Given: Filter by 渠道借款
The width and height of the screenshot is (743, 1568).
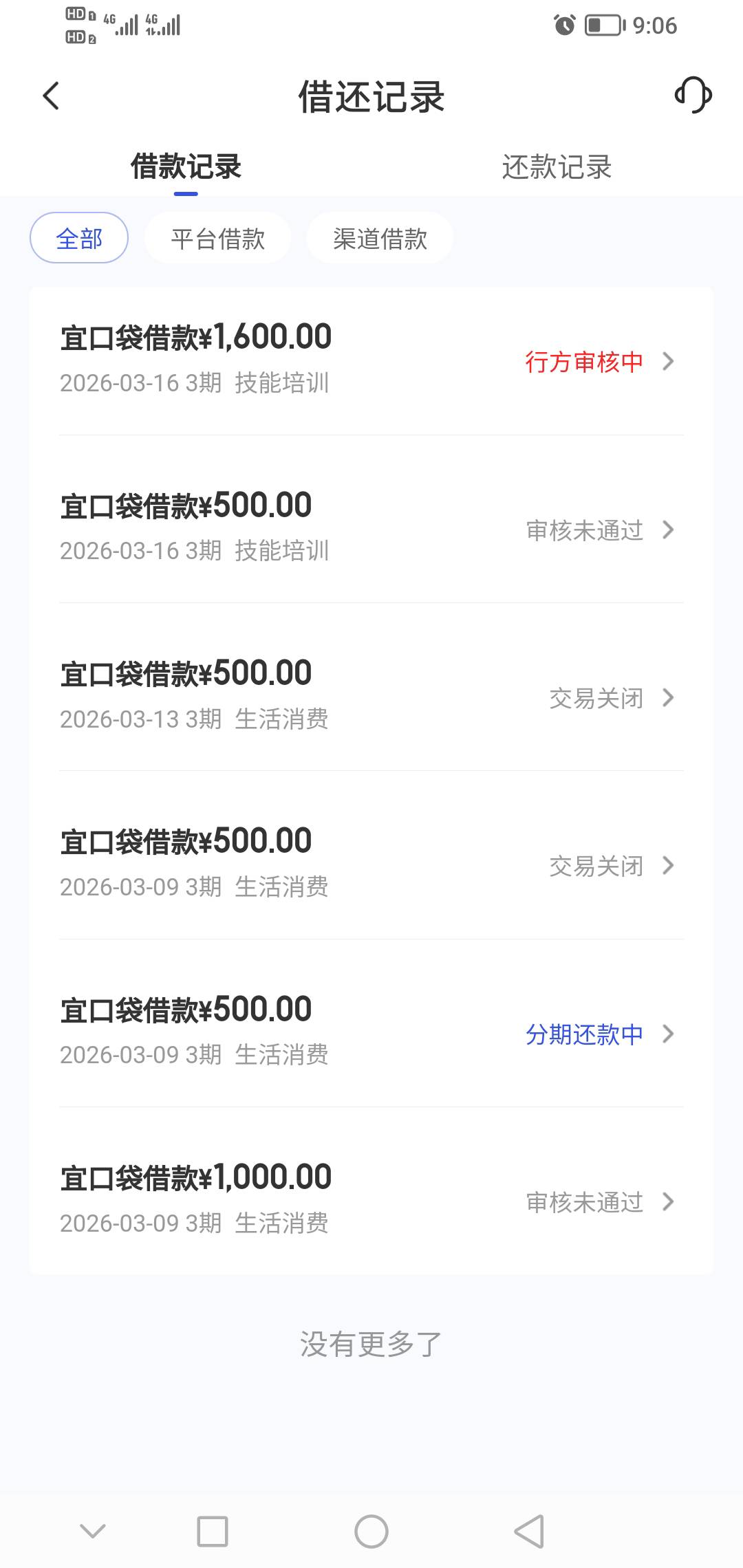Looking at the screenshot, I should [x=380, y=238].
